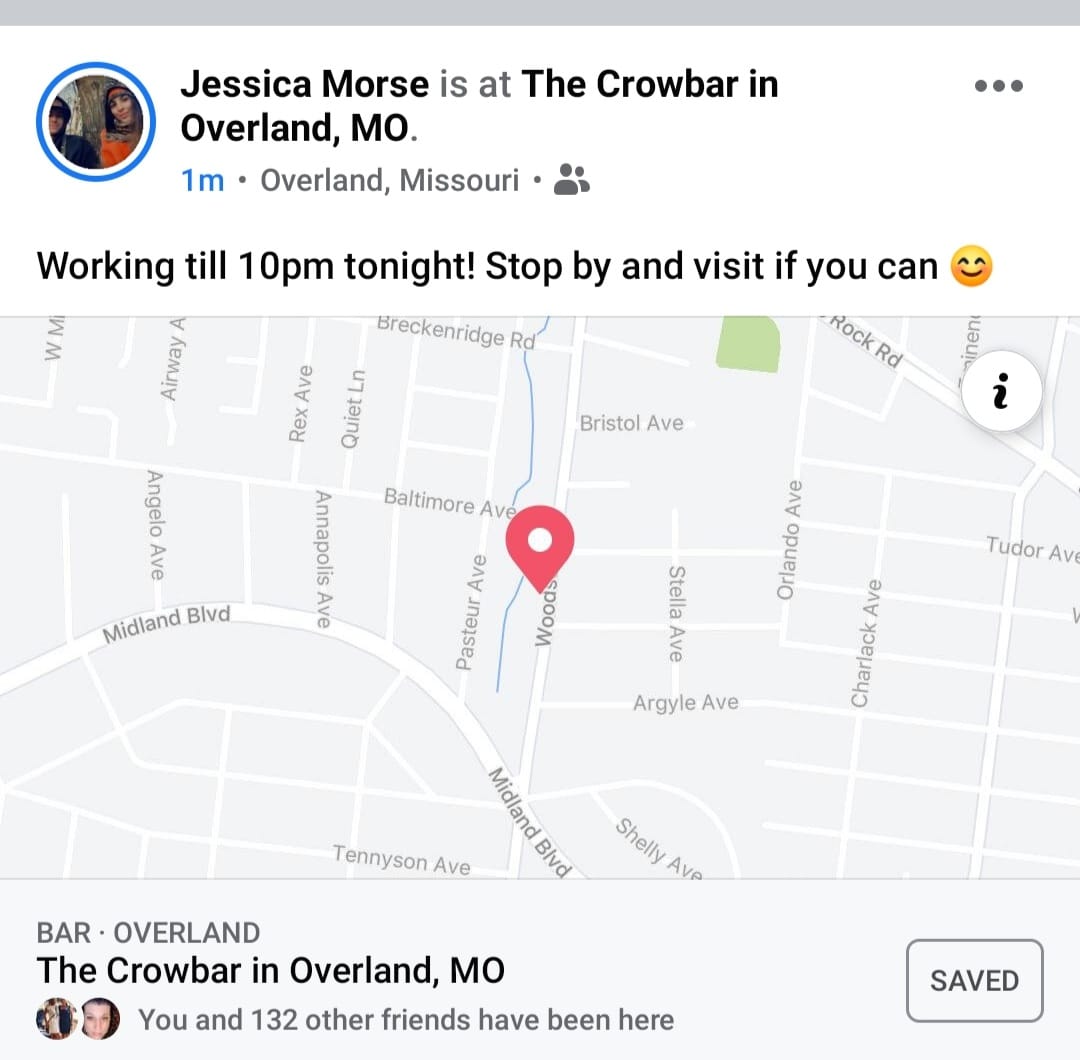Tap the map info icon

(1001, 393)
